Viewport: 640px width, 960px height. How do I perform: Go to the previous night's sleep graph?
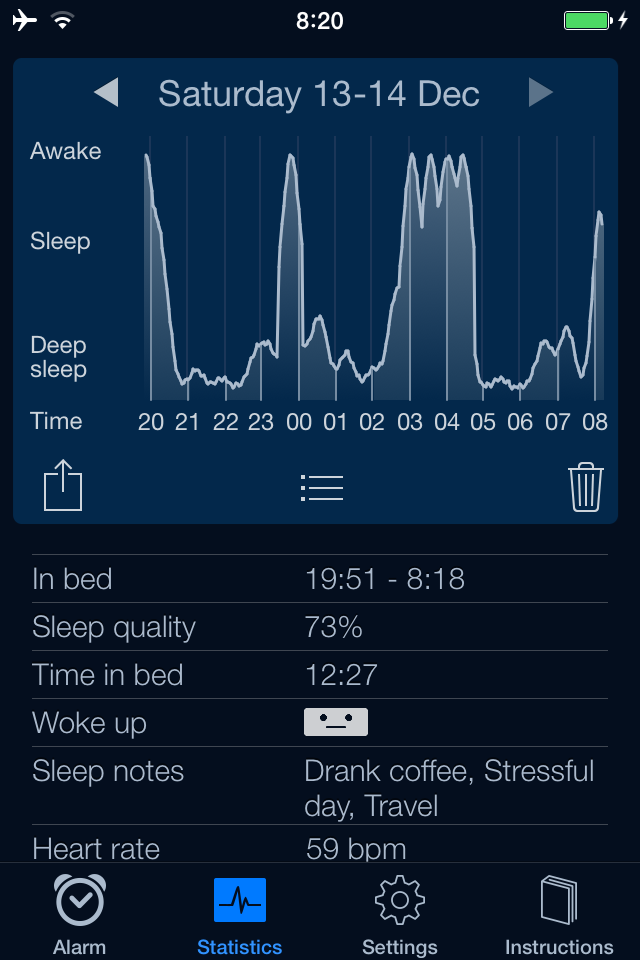coord(106,93)
